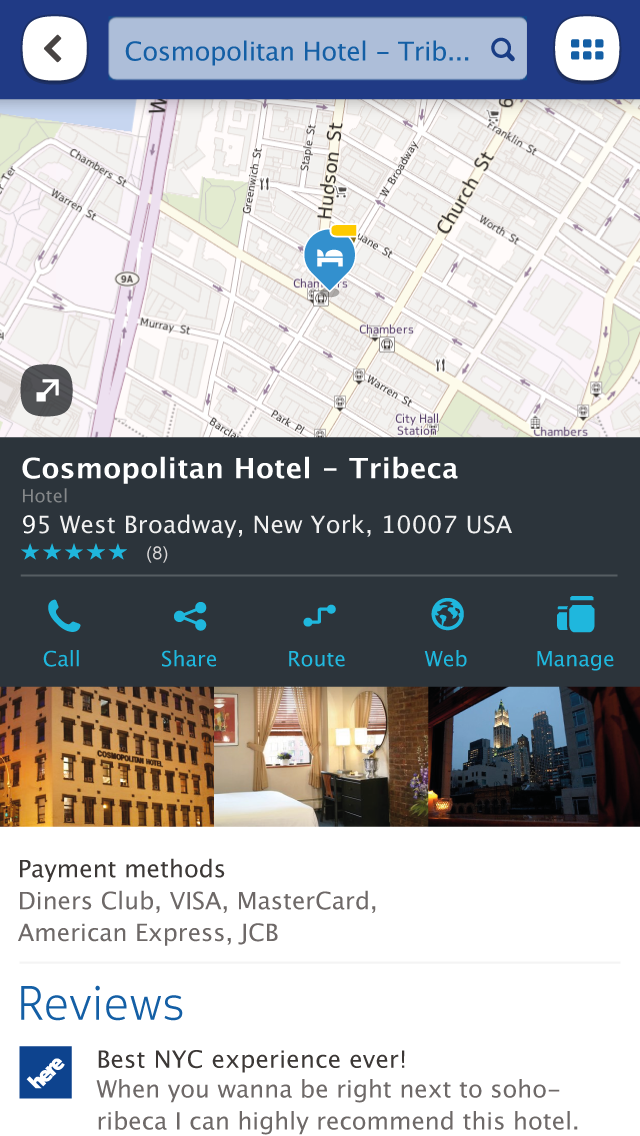View the hotel bedroom photo

[x=320, y=756]
